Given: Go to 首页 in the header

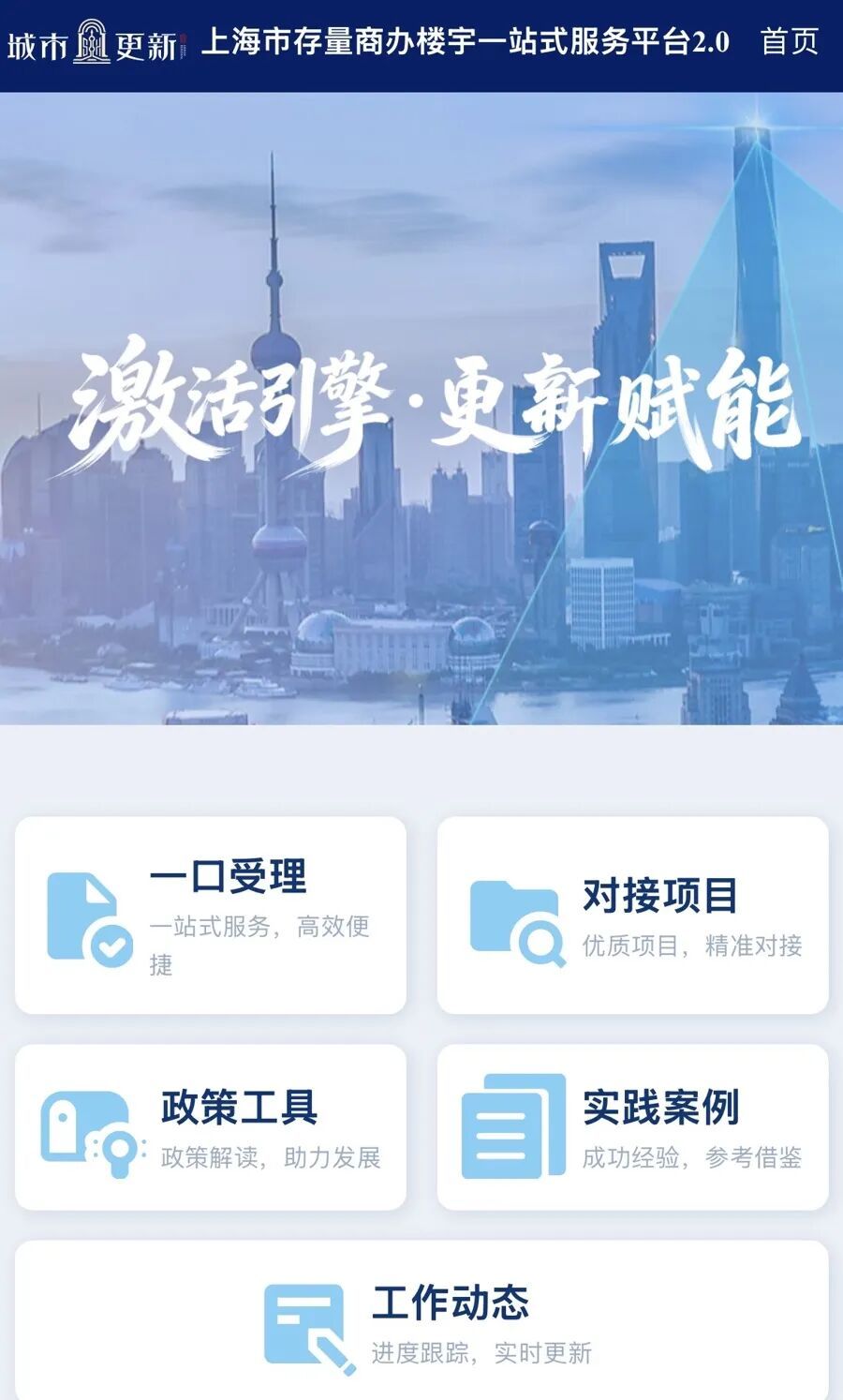Looking at the screenshot, I should [x=789, y=42].
